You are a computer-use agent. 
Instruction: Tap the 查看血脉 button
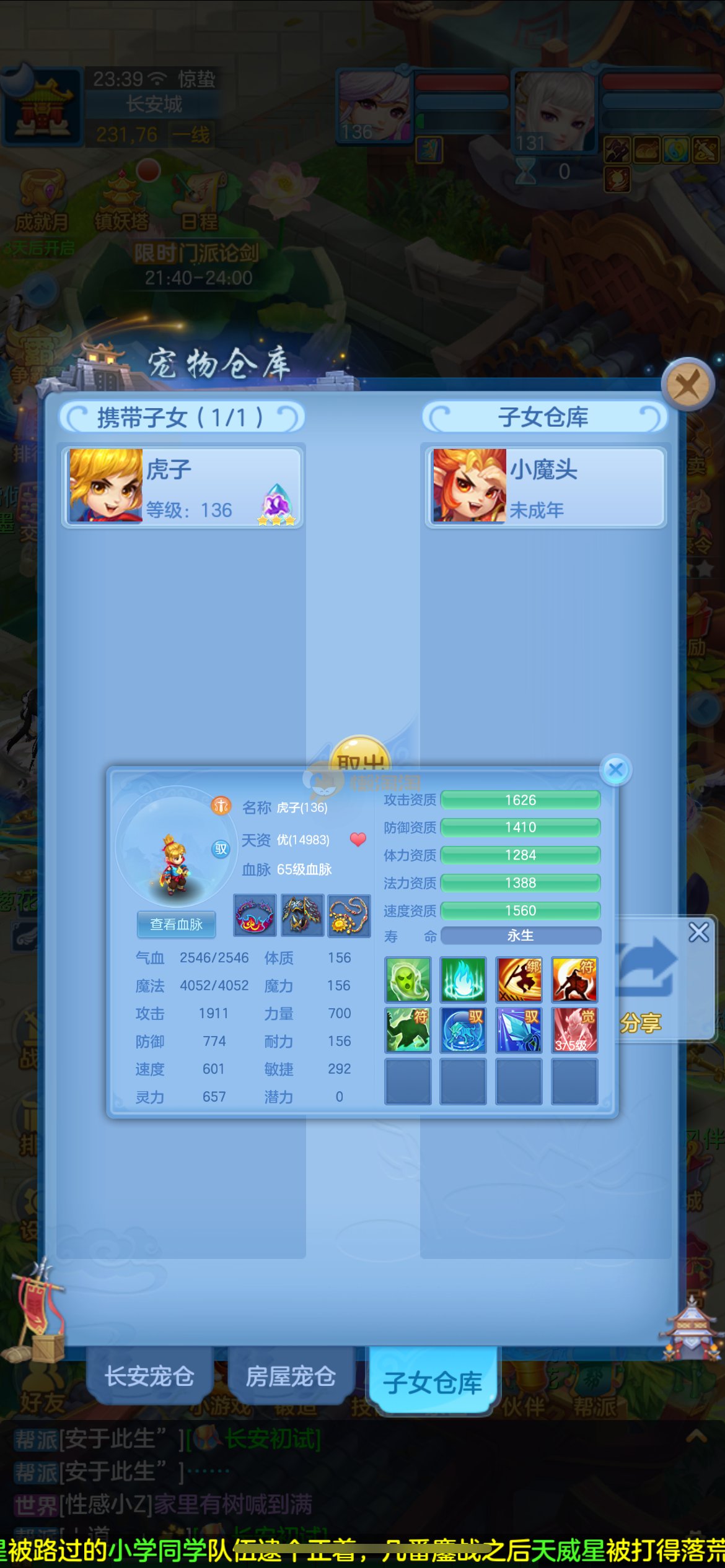pyautogui.click(x=176, y=924)
